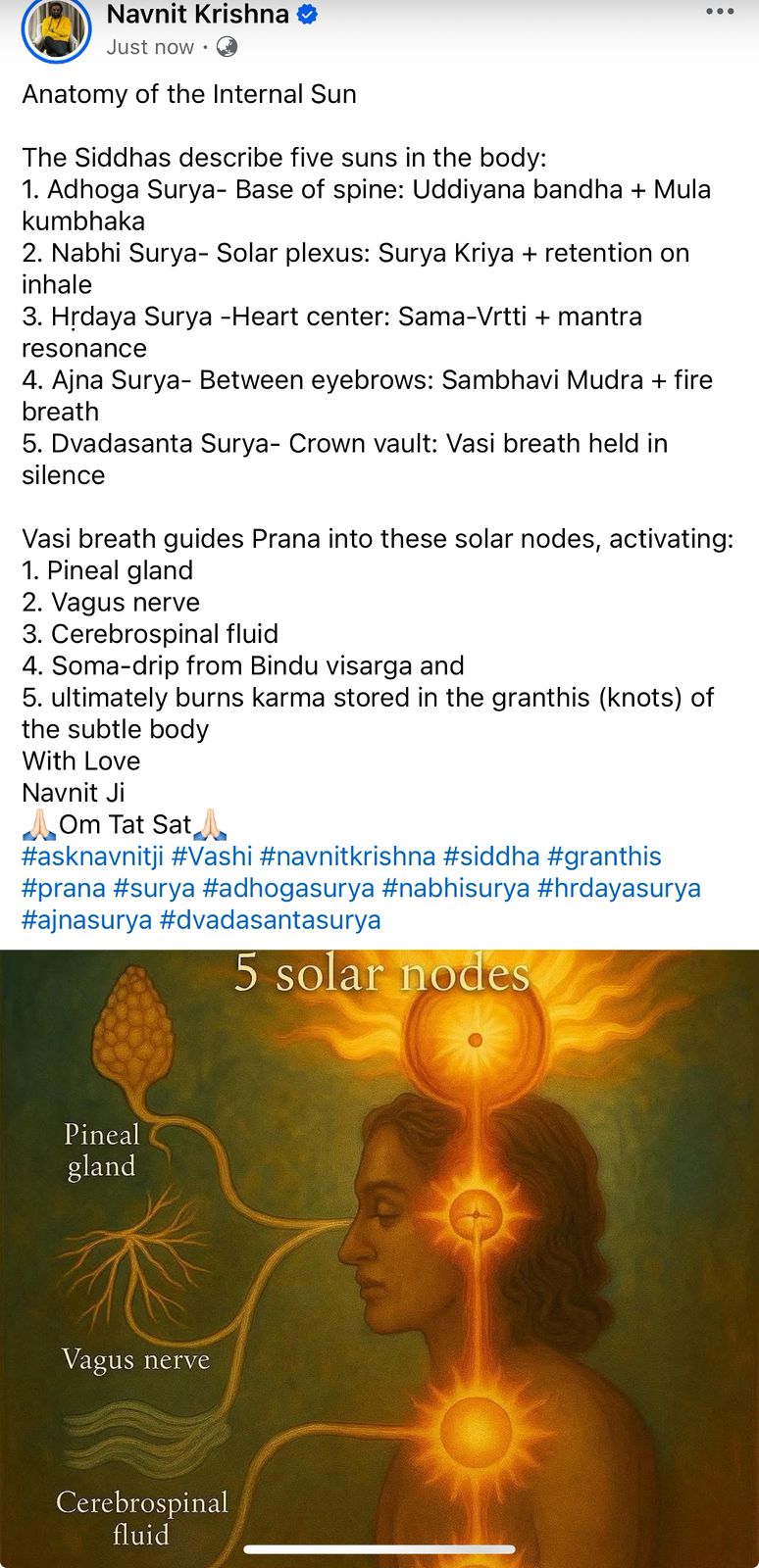Open the #navnitkrishna hashtag
The image size is (759, 1568).
(347, 857)
